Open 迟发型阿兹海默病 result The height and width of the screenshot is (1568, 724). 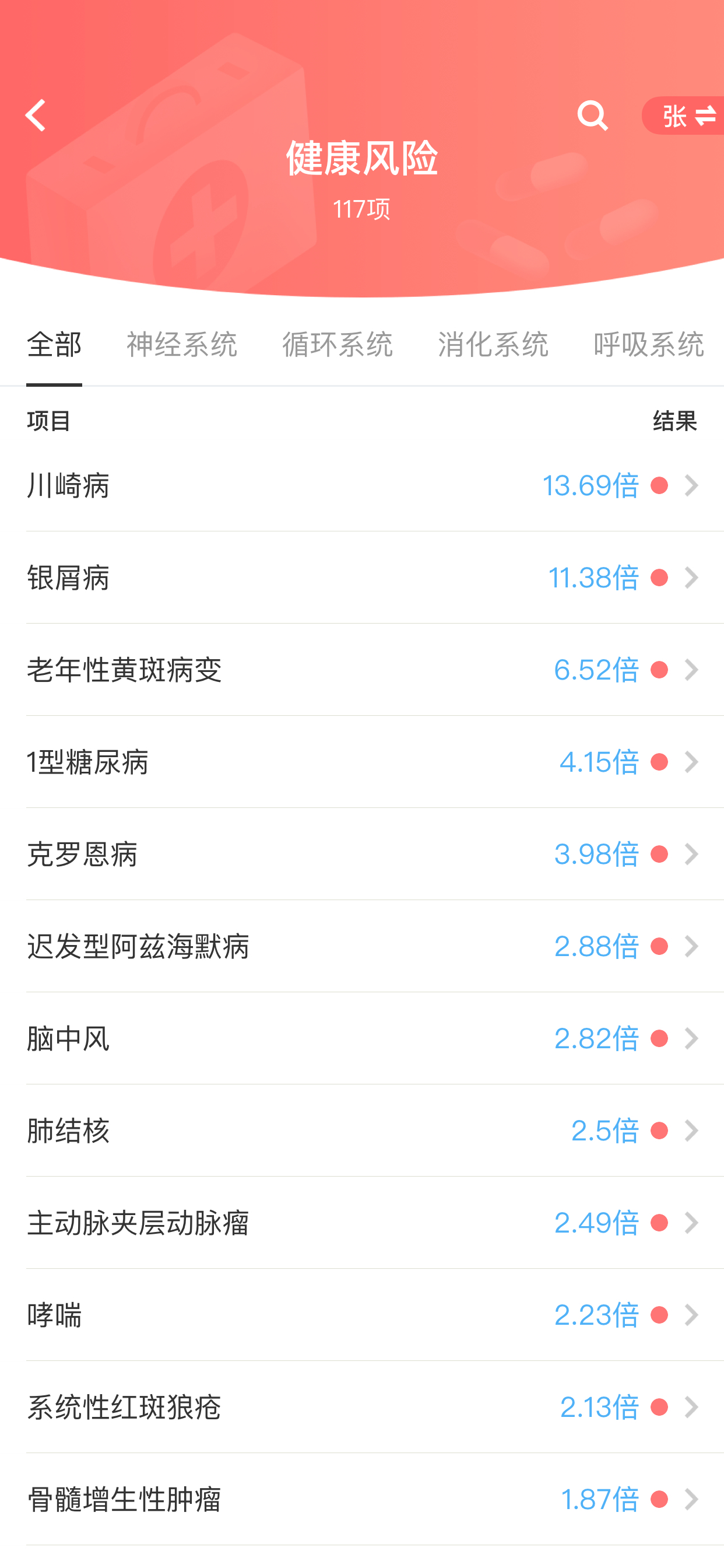(362, 947)
